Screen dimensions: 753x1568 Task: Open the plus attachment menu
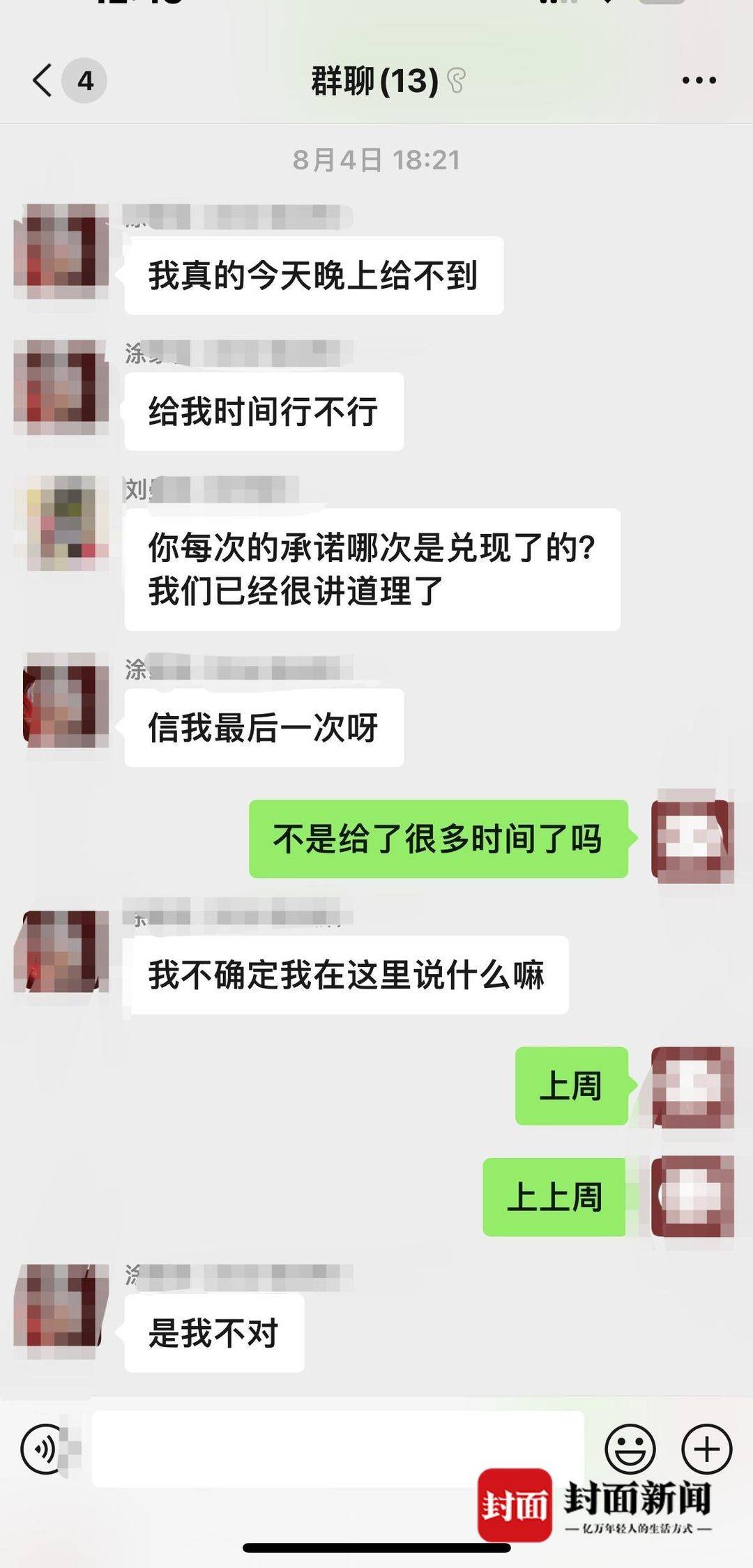706,1449
